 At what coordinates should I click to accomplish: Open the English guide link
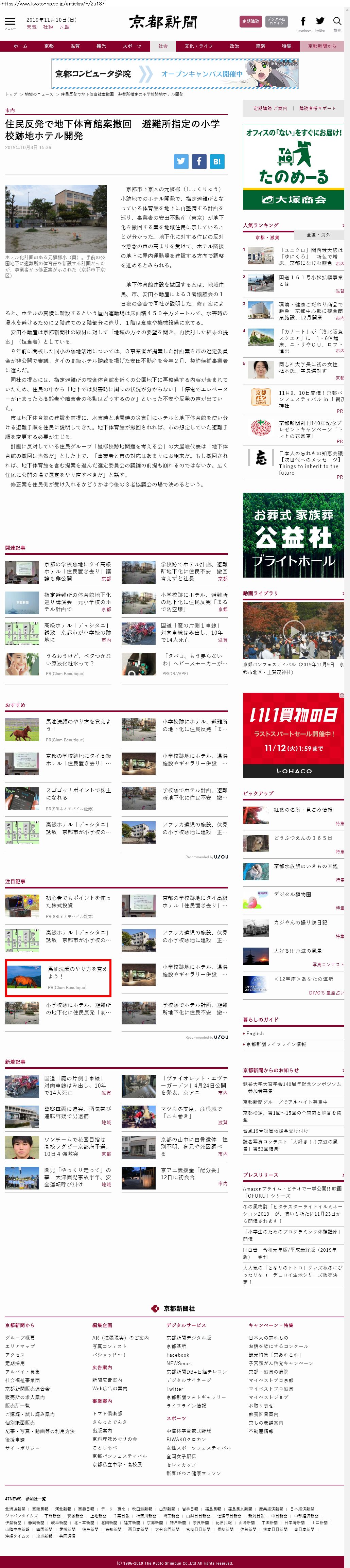(x=255, y=1033)
